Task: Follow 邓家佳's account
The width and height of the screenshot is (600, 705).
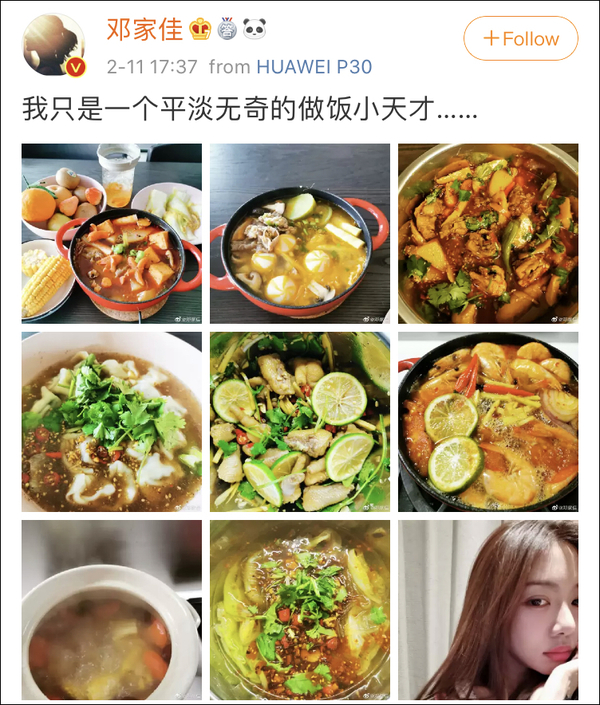Action: click(520, 39)
